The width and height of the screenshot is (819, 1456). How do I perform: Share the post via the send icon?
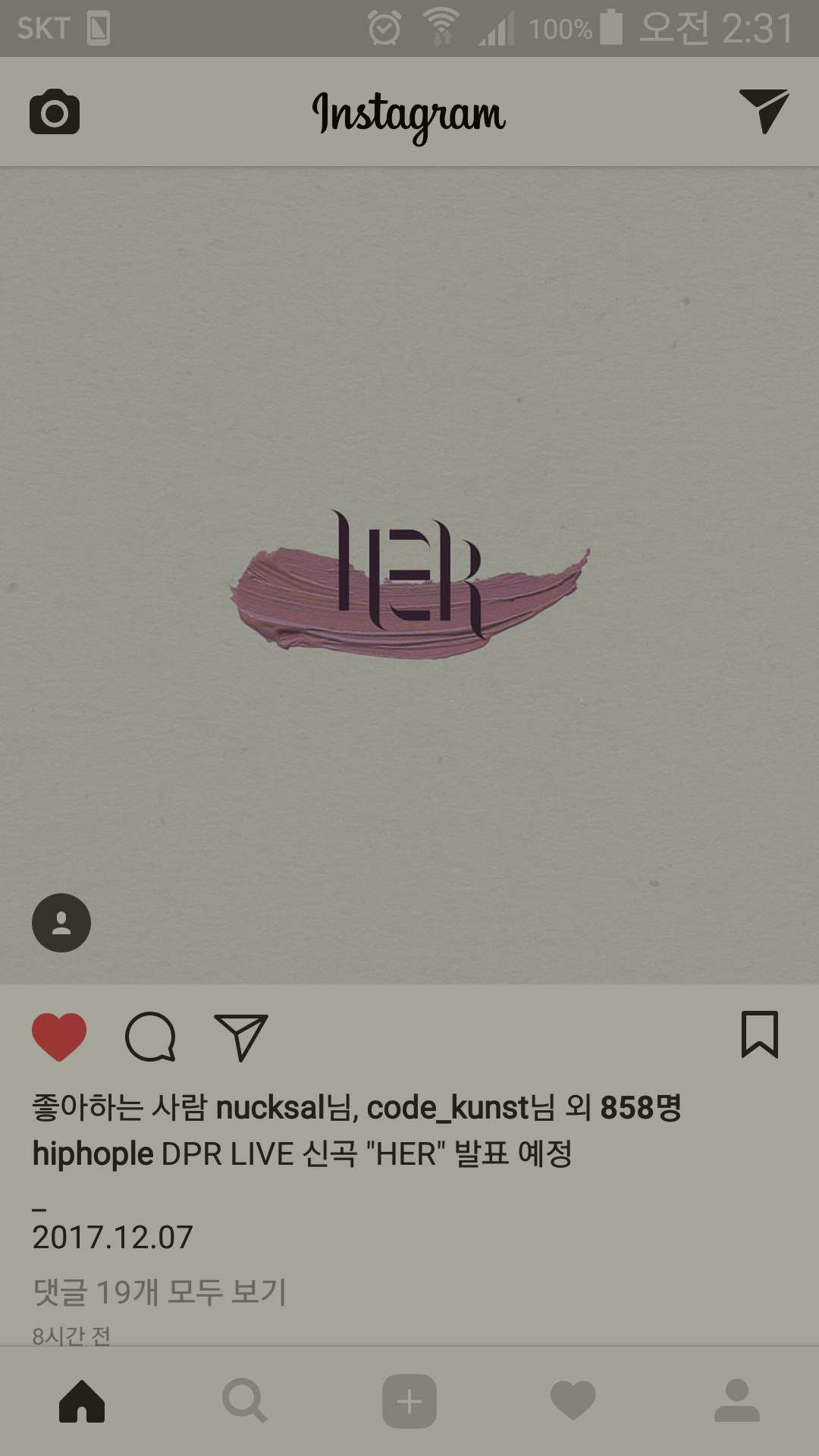[241, 1036]
